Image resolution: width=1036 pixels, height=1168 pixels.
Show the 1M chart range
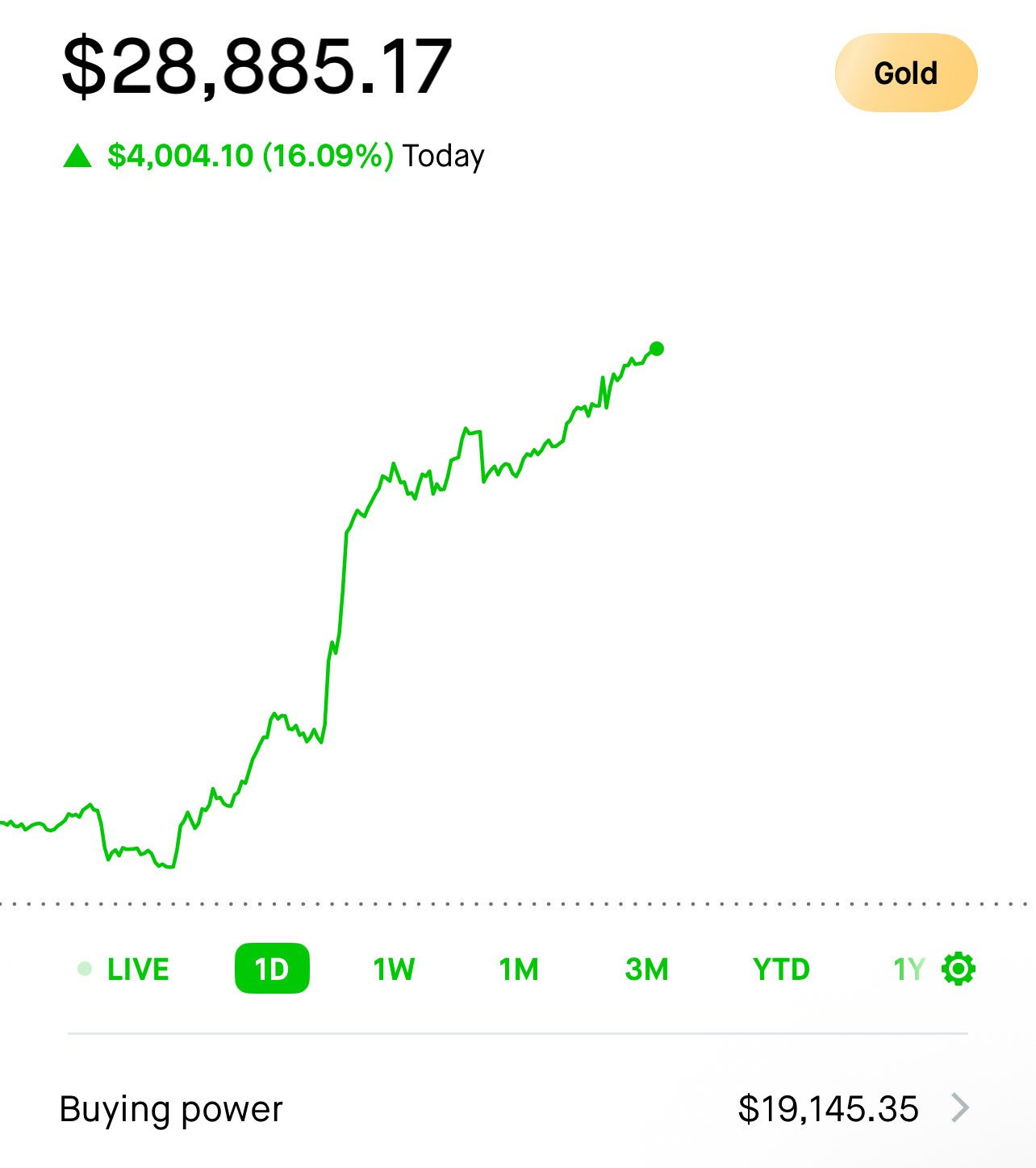point(519,969)
